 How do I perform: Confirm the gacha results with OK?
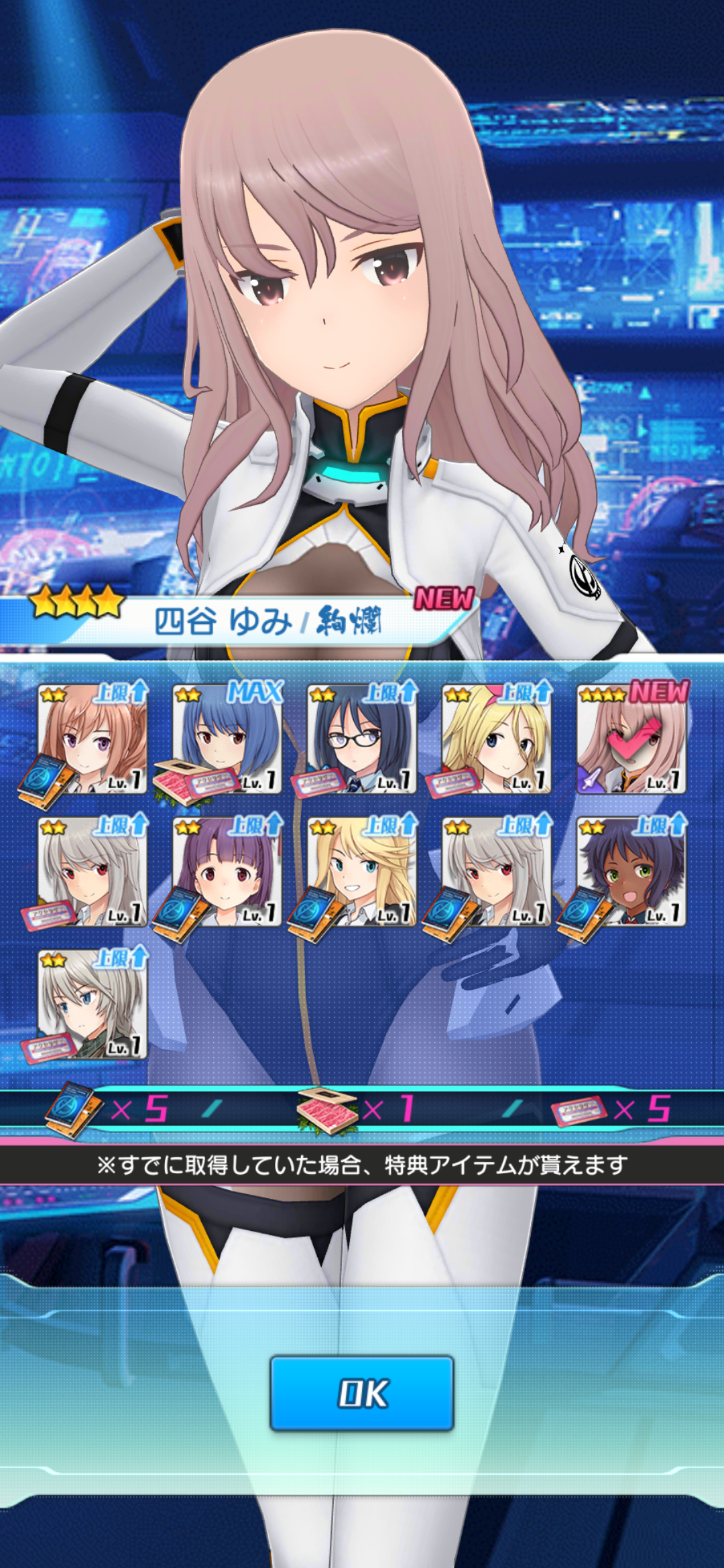tap(362, 1393)
